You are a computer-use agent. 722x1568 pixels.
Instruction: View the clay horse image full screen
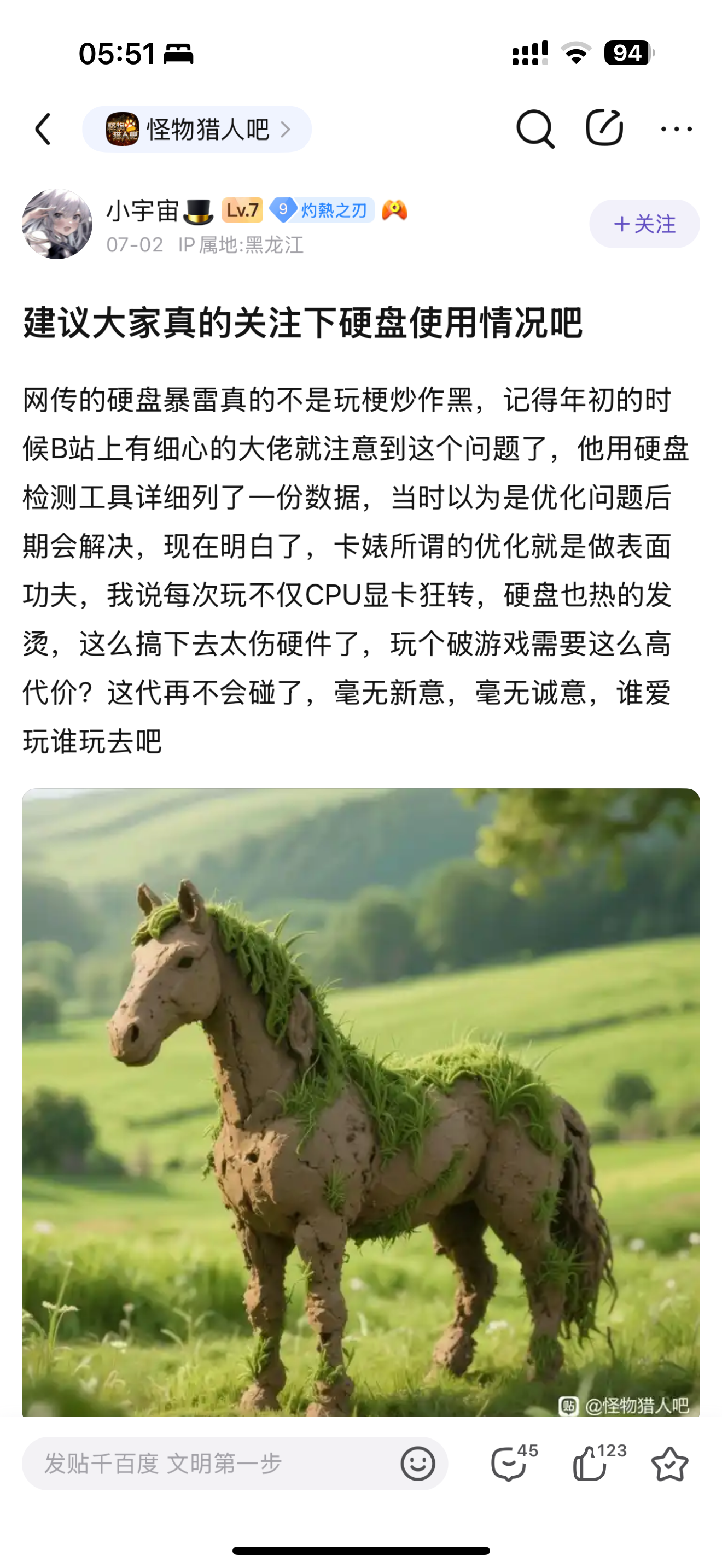click(x=360, y=1102)
